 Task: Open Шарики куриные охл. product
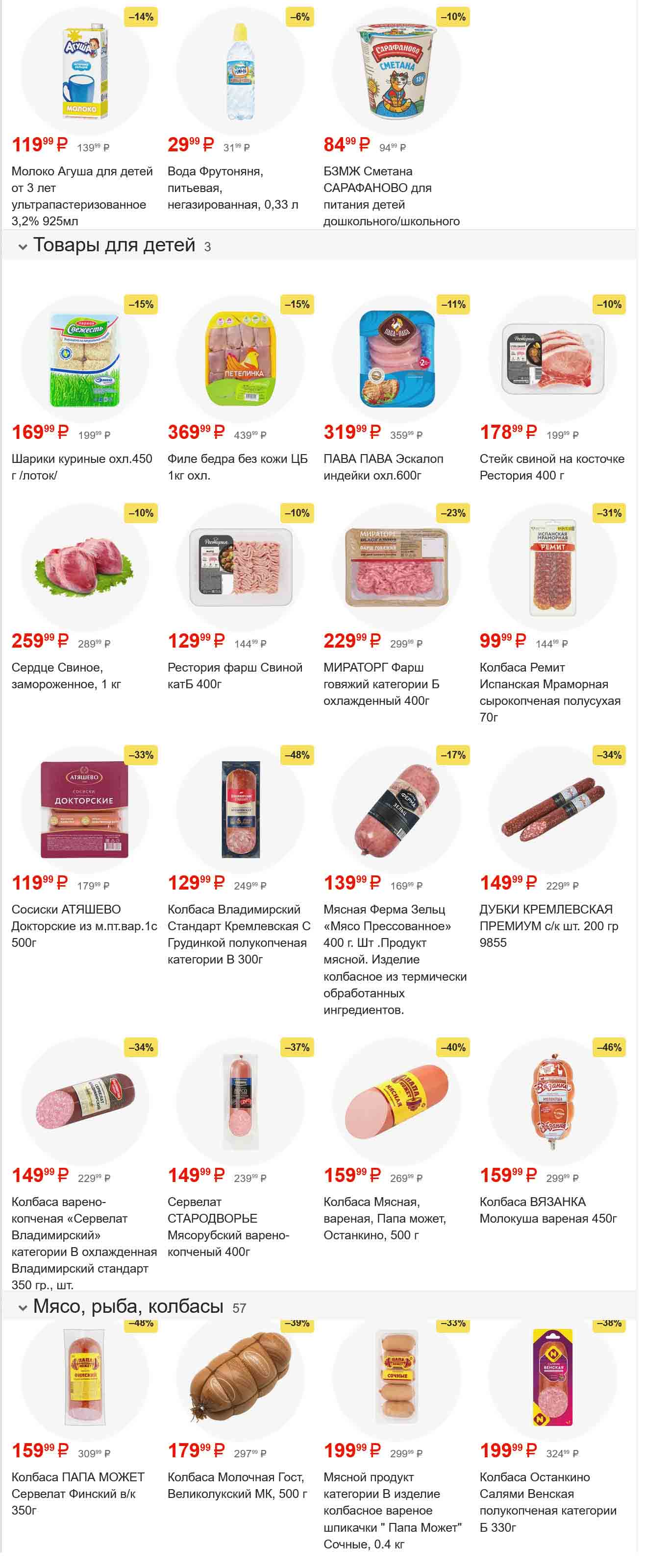pos(85,360)
